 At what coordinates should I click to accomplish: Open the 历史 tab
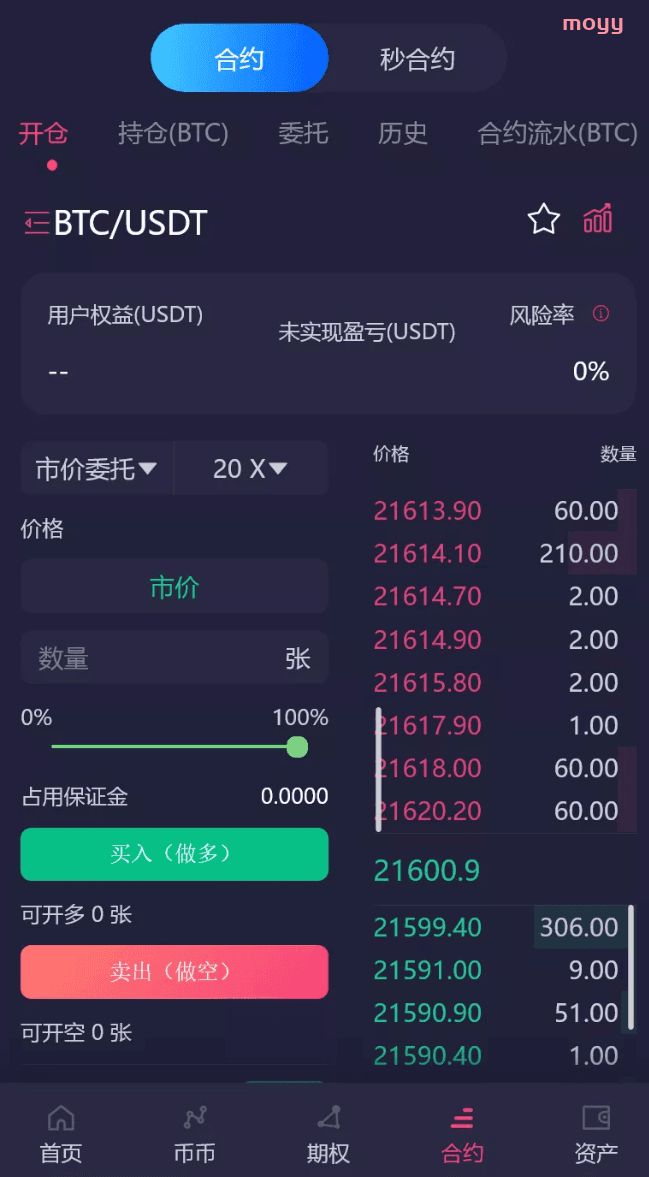click(x=403, y=134)
